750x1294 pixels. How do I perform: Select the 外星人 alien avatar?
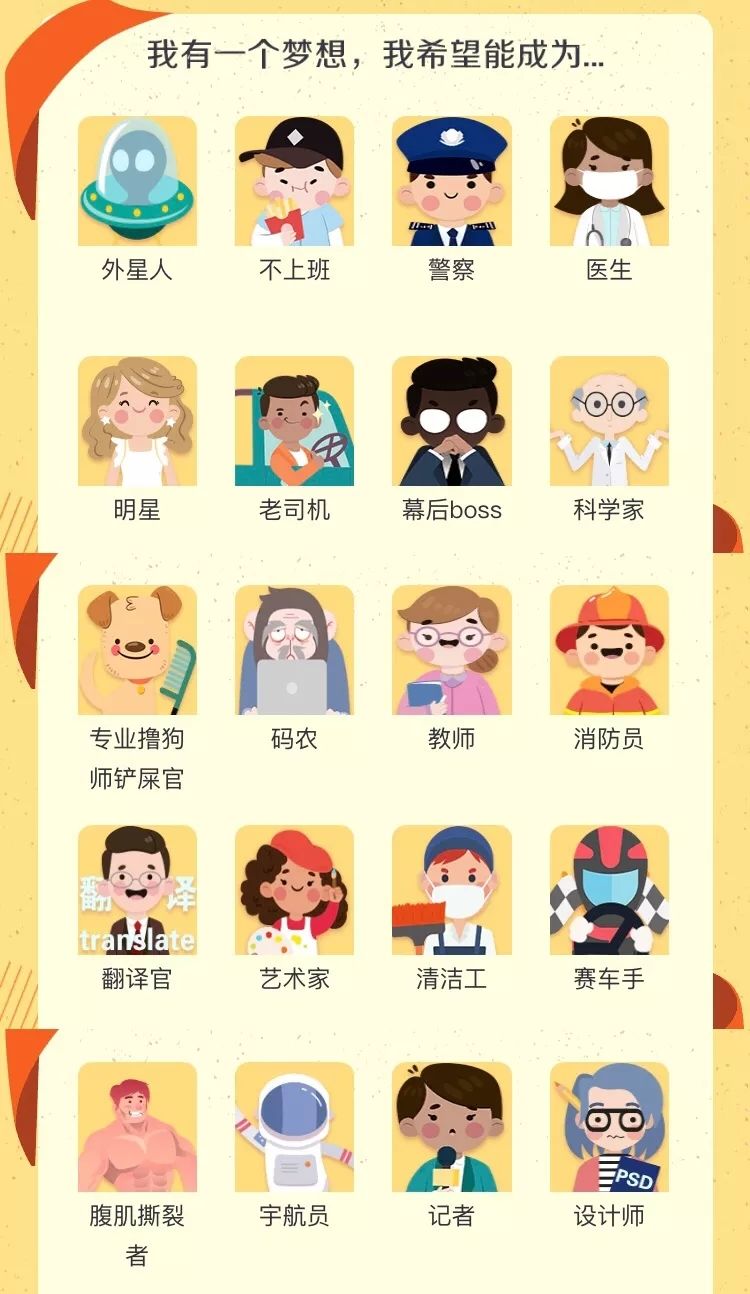coord(137,181)
